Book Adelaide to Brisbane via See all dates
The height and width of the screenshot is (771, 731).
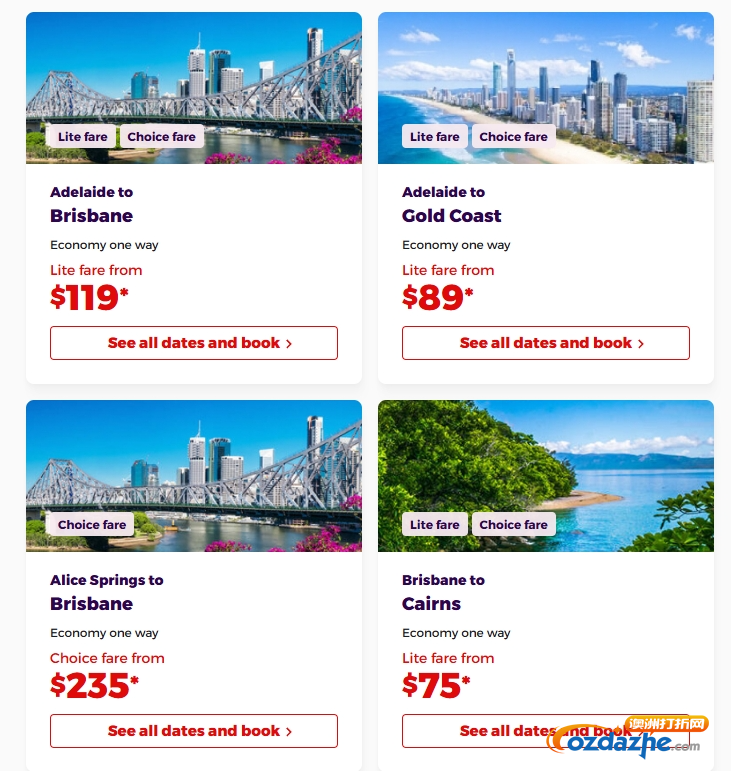[194, 343]
